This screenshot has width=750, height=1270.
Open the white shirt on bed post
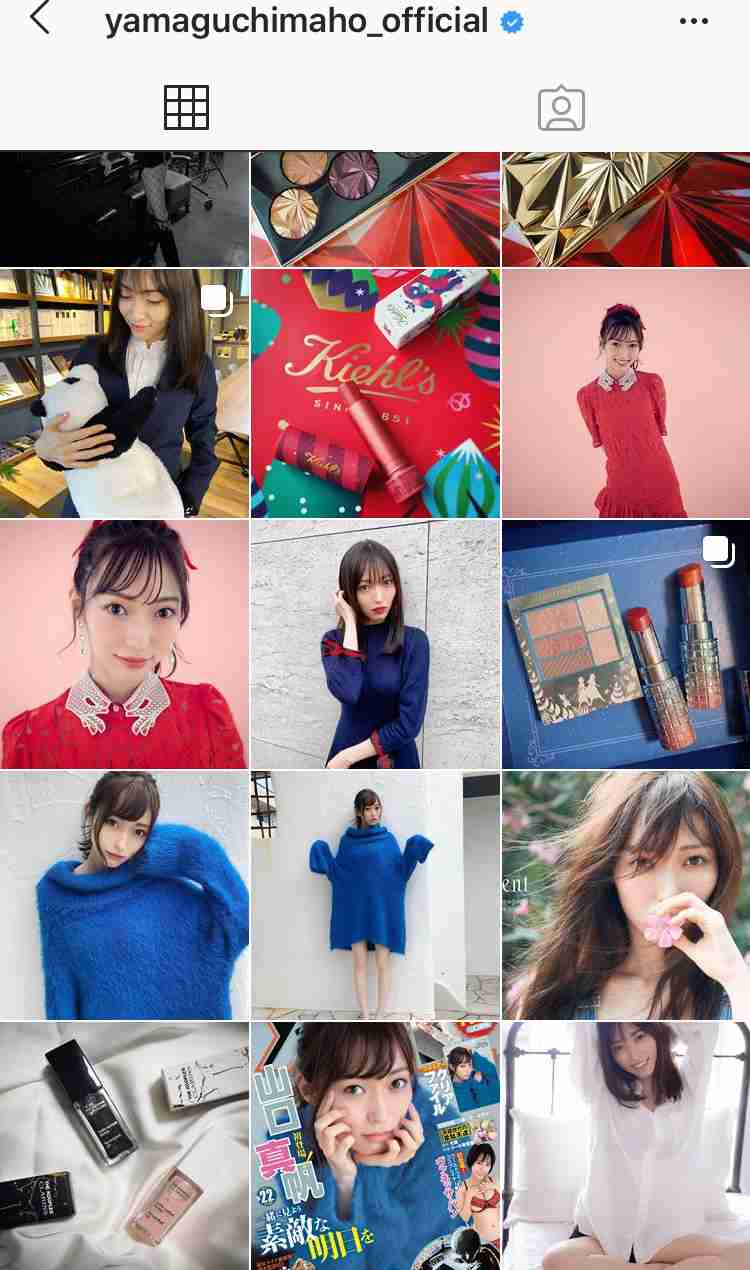pyautogui.click(x=626, y=1146)
